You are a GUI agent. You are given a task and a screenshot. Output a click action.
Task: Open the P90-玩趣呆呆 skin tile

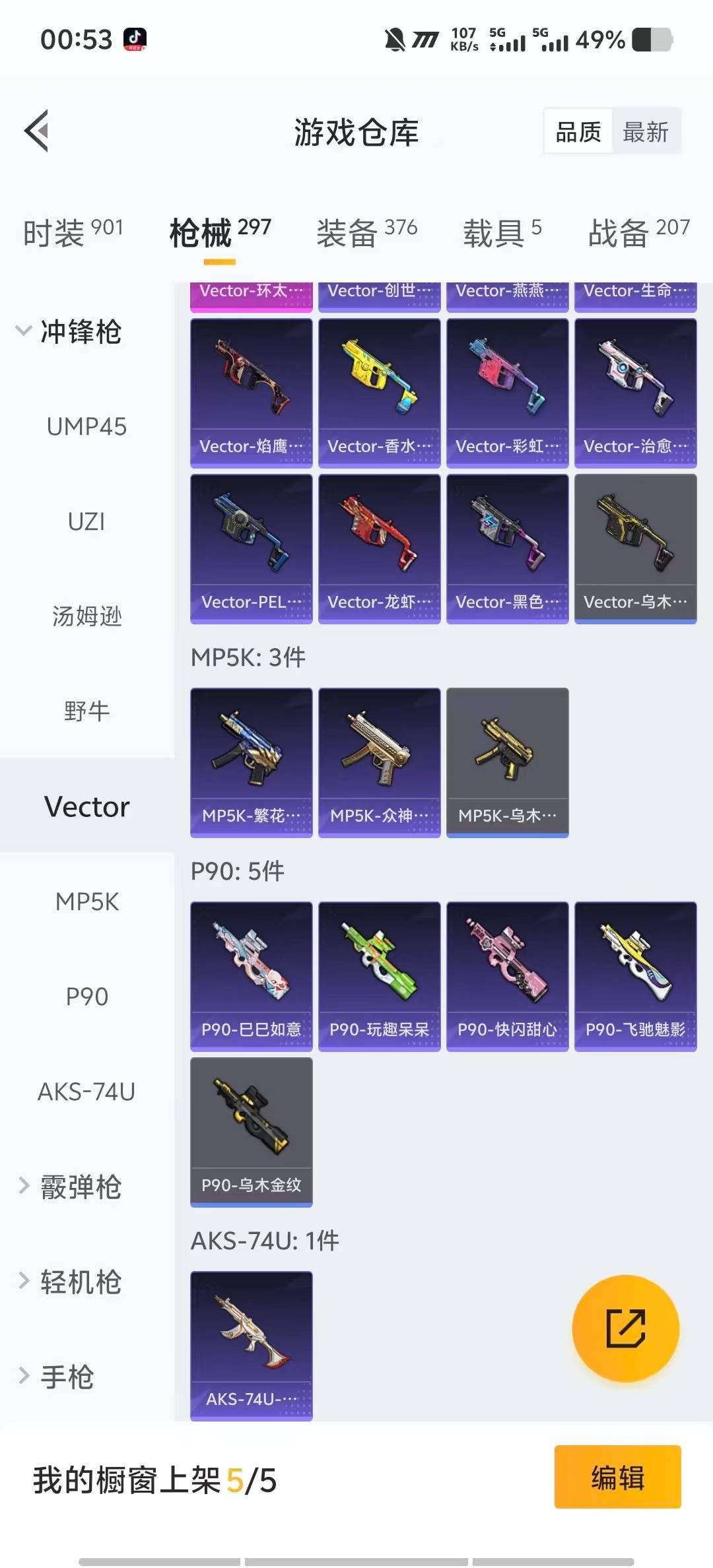click(x=379, y=976)
